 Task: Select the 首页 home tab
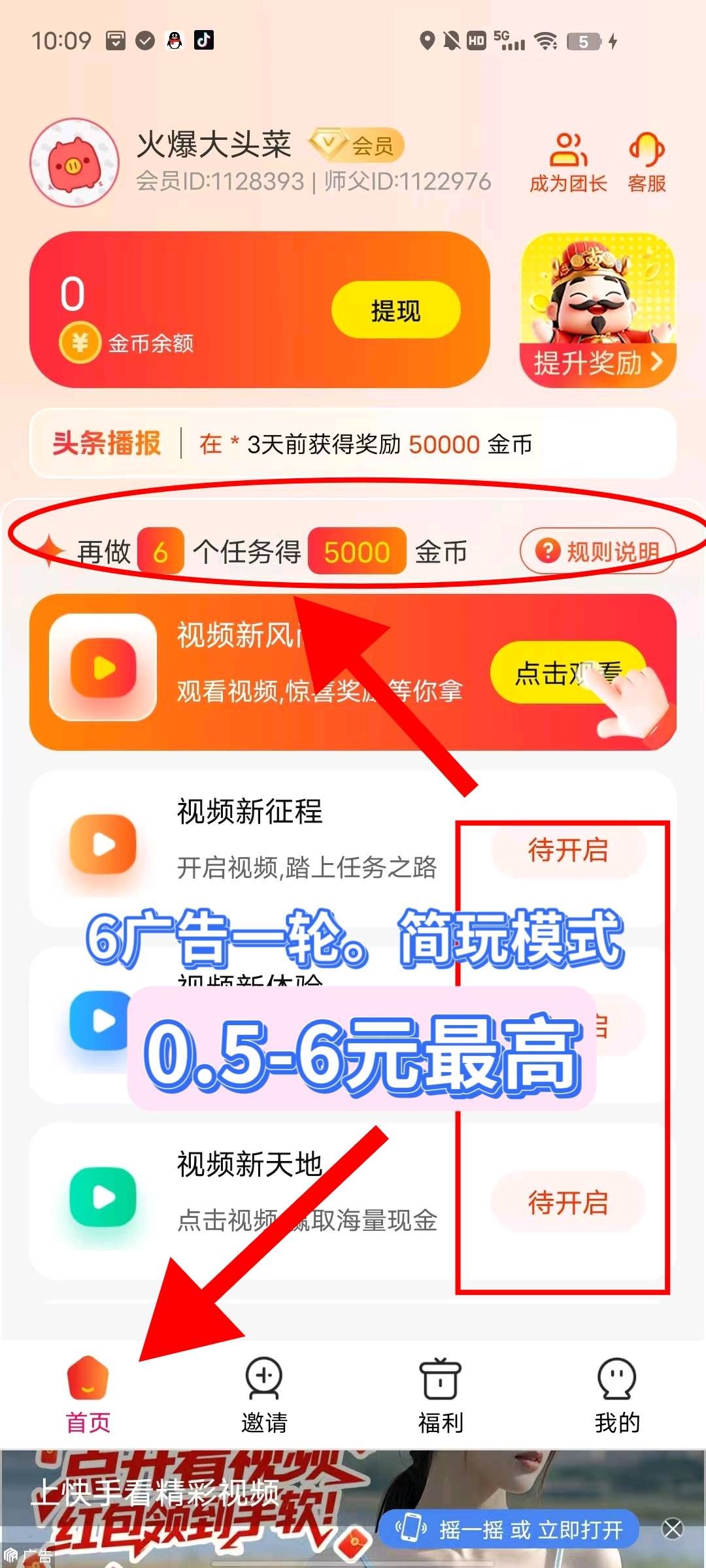click(88, 1396)
